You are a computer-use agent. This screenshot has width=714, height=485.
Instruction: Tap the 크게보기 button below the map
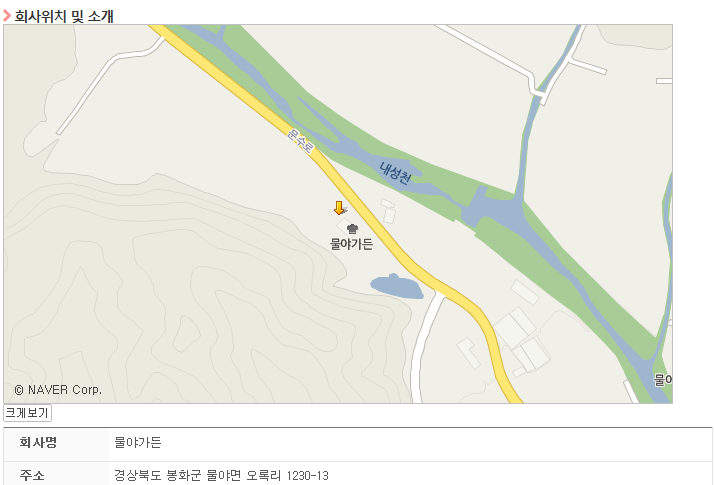tap(27, 413)
